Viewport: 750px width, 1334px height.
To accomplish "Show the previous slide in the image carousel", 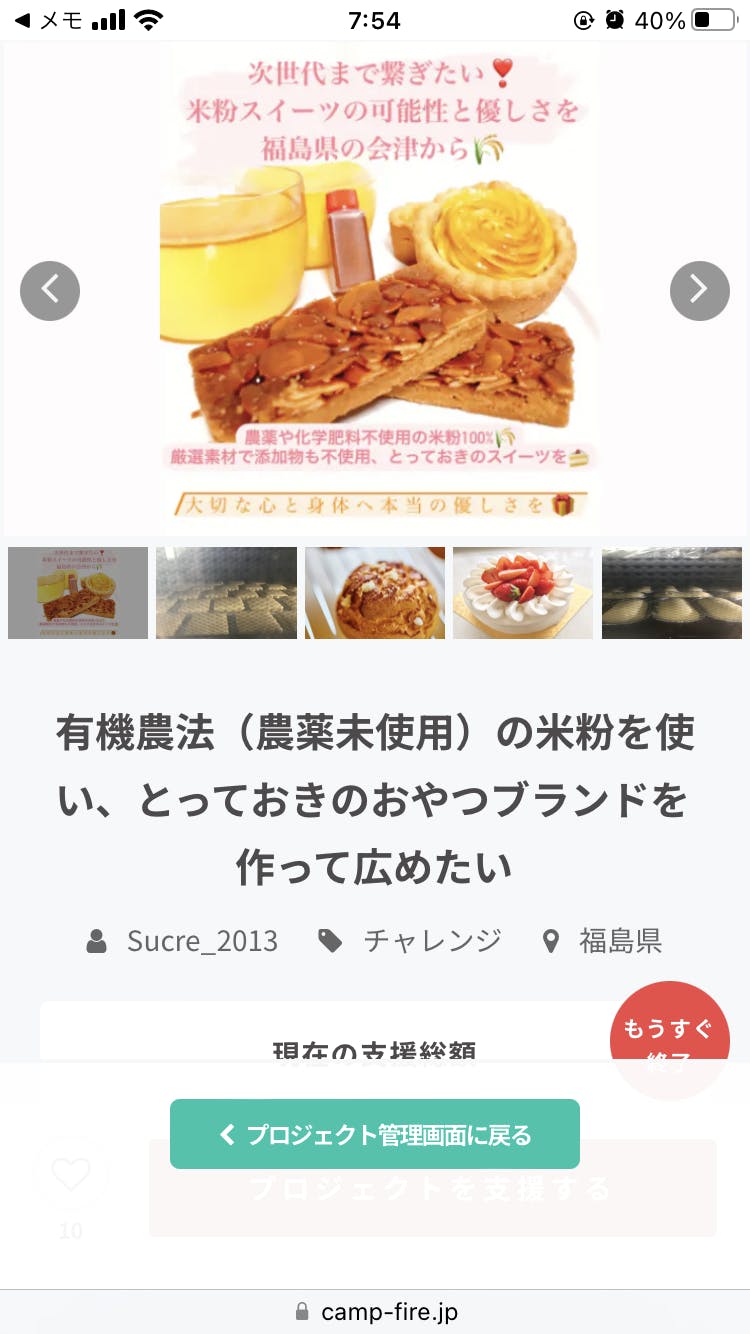I will [x=50, y=291].
